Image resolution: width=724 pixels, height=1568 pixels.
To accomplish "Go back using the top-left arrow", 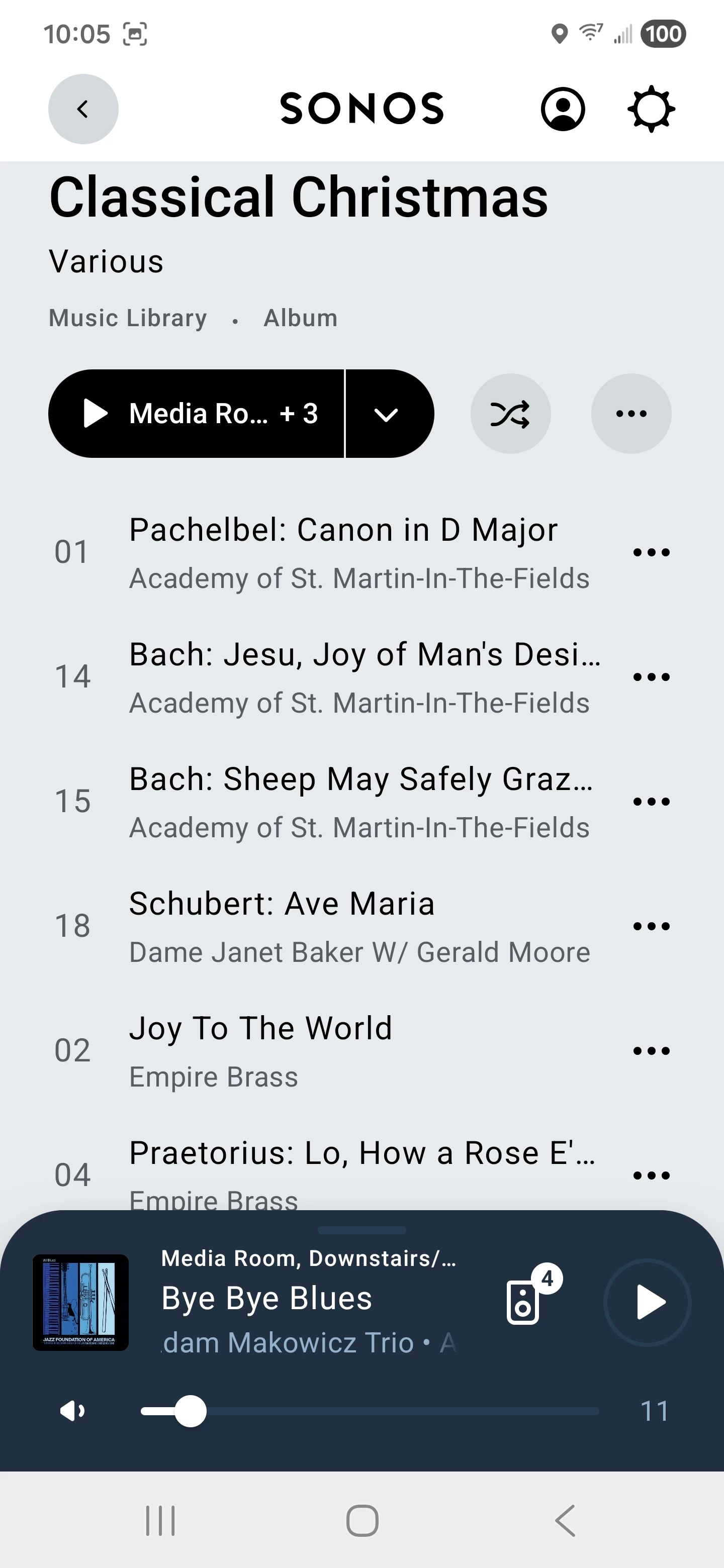I will click(83, 109).
